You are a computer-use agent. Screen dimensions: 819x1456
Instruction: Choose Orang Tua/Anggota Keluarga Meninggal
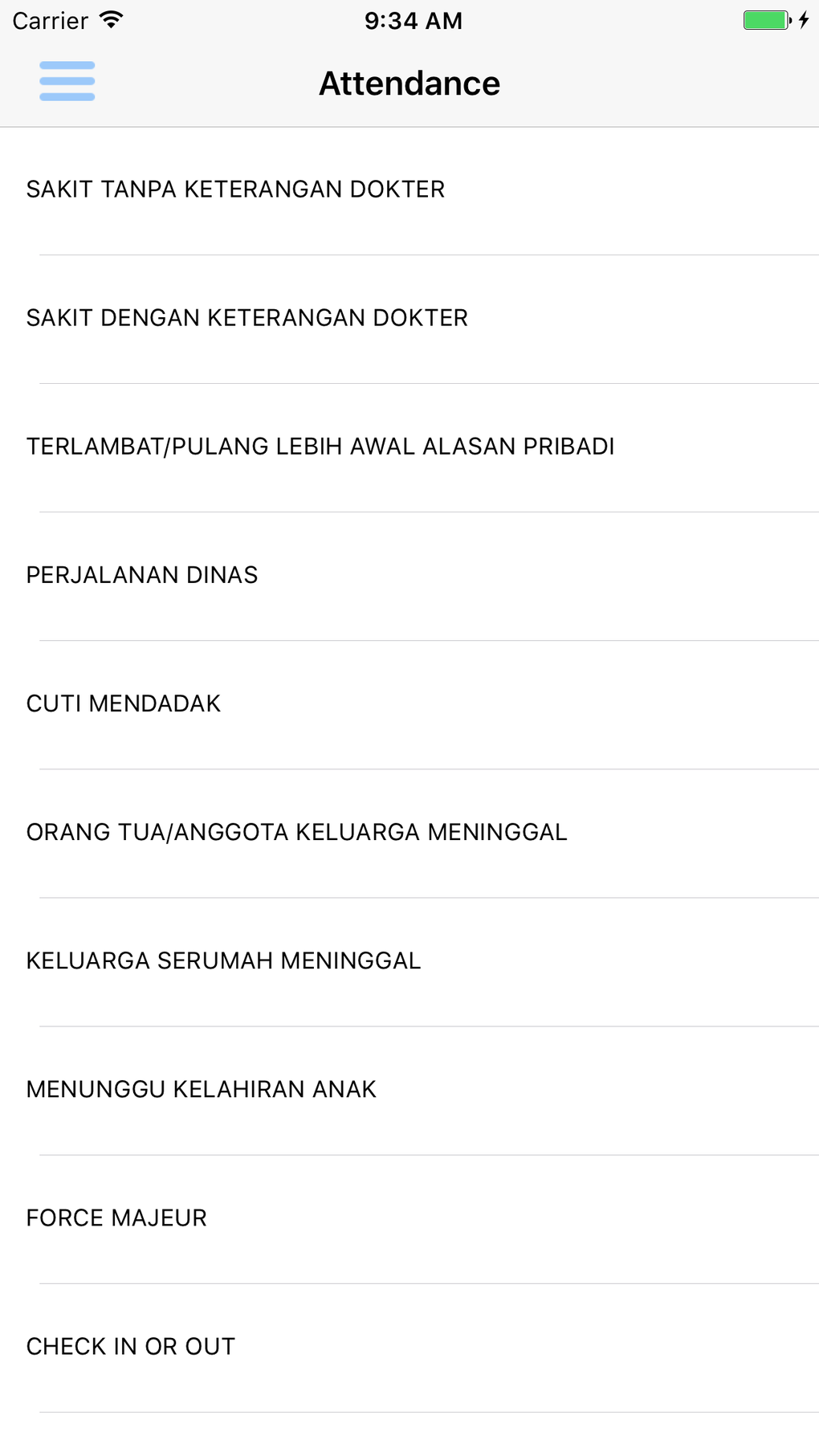coord(297,832)
